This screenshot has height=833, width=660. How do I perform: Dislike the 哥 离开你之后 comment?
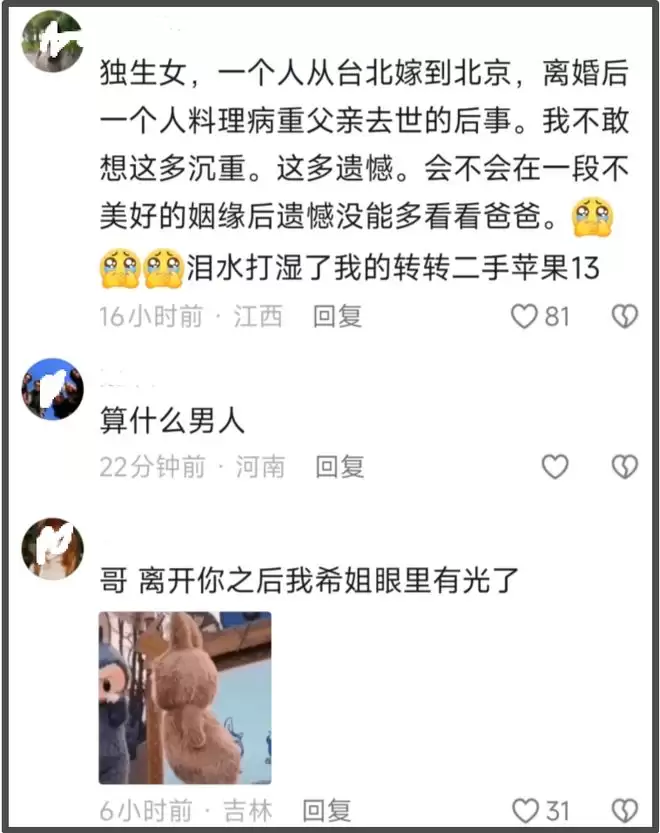click(x=625, y=810)
